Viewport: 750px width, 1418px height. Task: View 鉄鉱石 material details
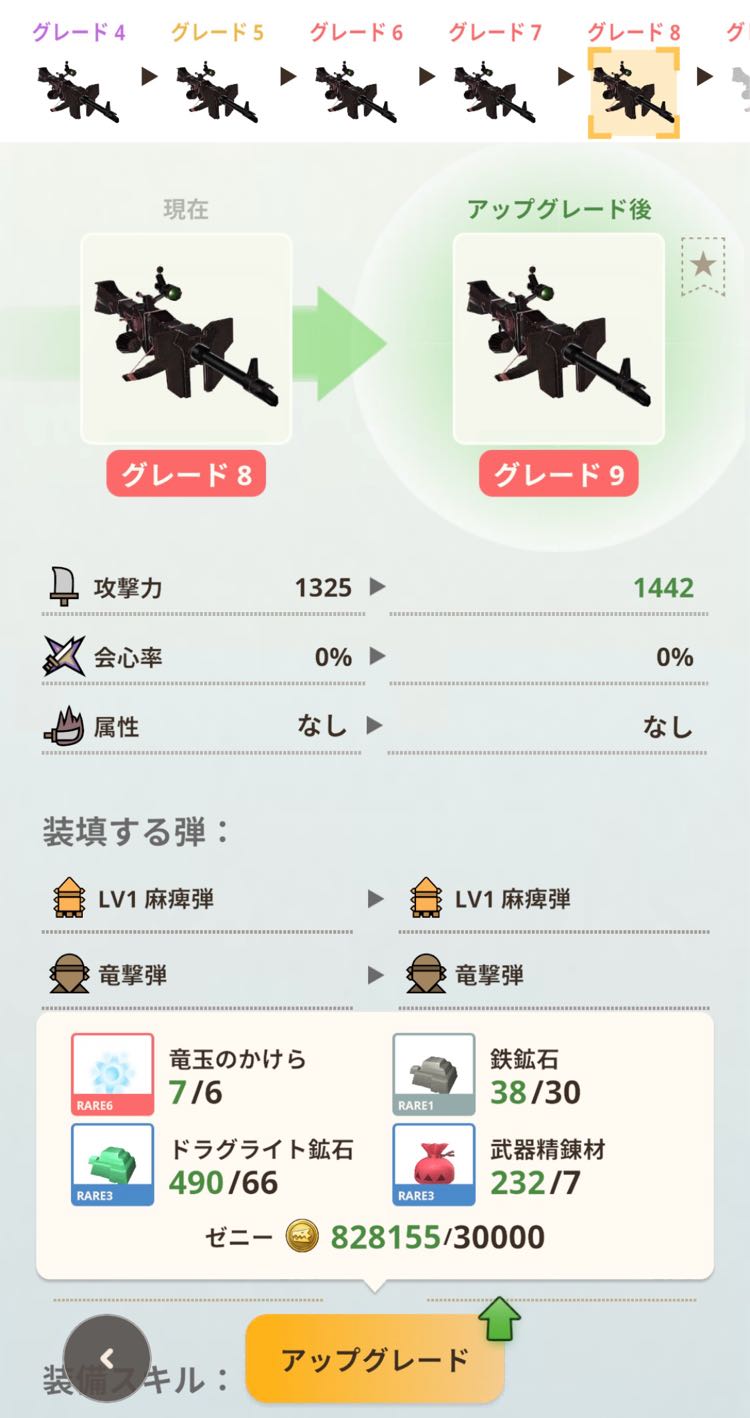pyautogui.click(x=433, y=1075)
